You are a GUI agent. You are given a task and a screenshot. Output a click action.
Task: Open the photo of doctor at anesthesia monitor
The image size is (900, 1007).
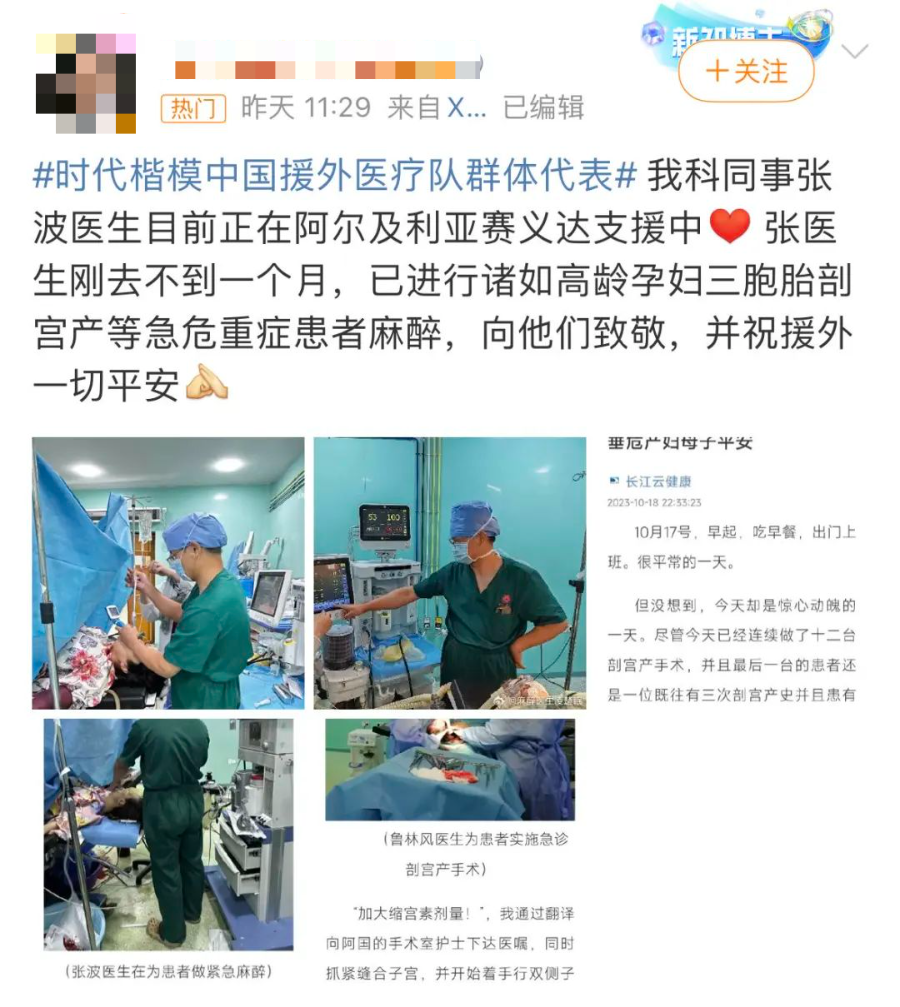point(450,573)
